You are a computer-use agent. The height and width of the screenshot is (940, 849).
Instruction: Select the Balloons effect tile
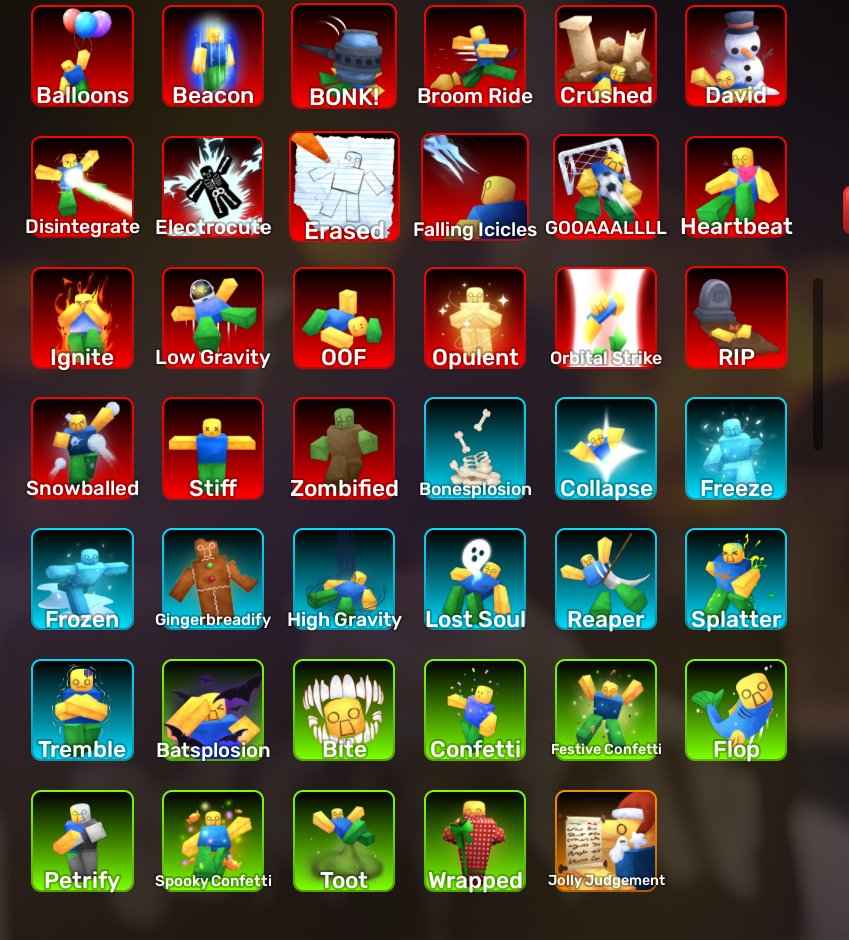(82, 55)
